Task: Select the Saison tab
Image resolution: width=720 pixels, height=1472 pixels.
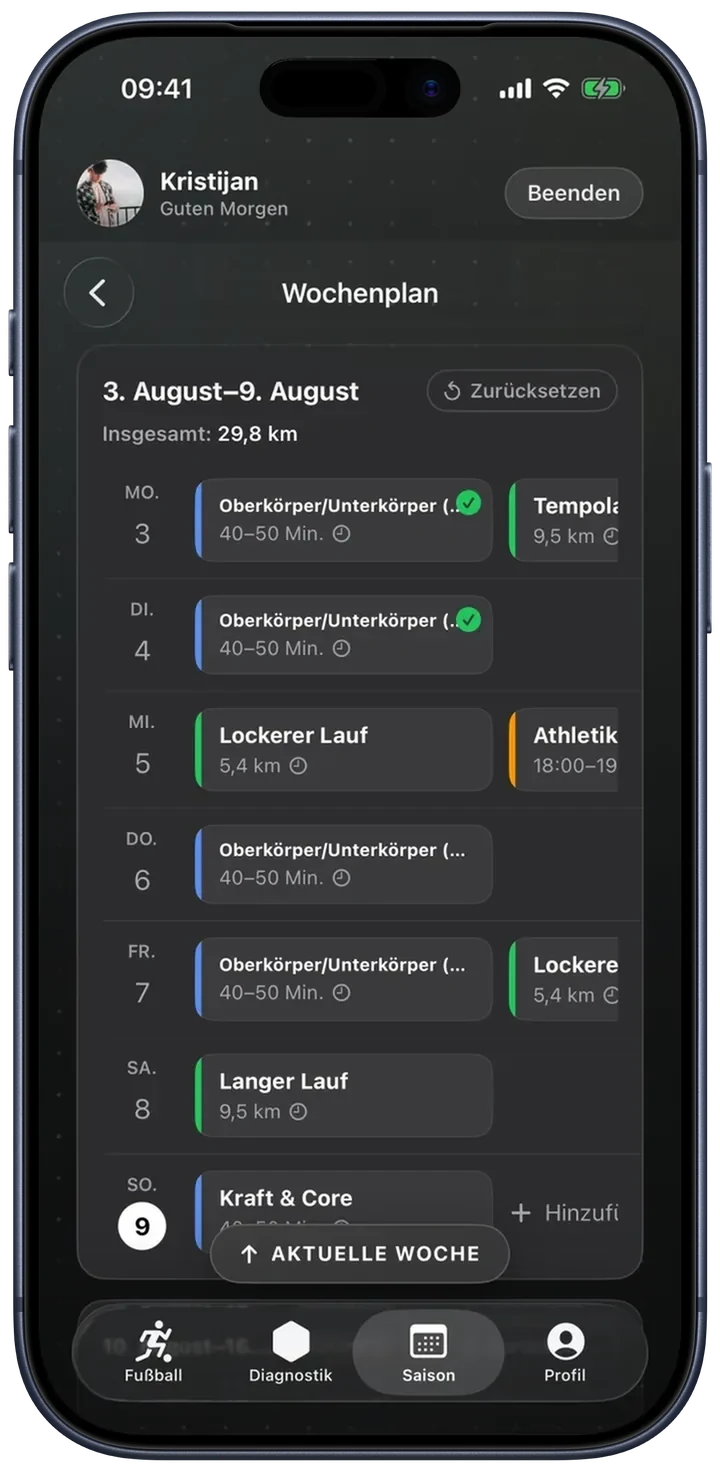Action: pyautogui.click(x=428, y=1353)
